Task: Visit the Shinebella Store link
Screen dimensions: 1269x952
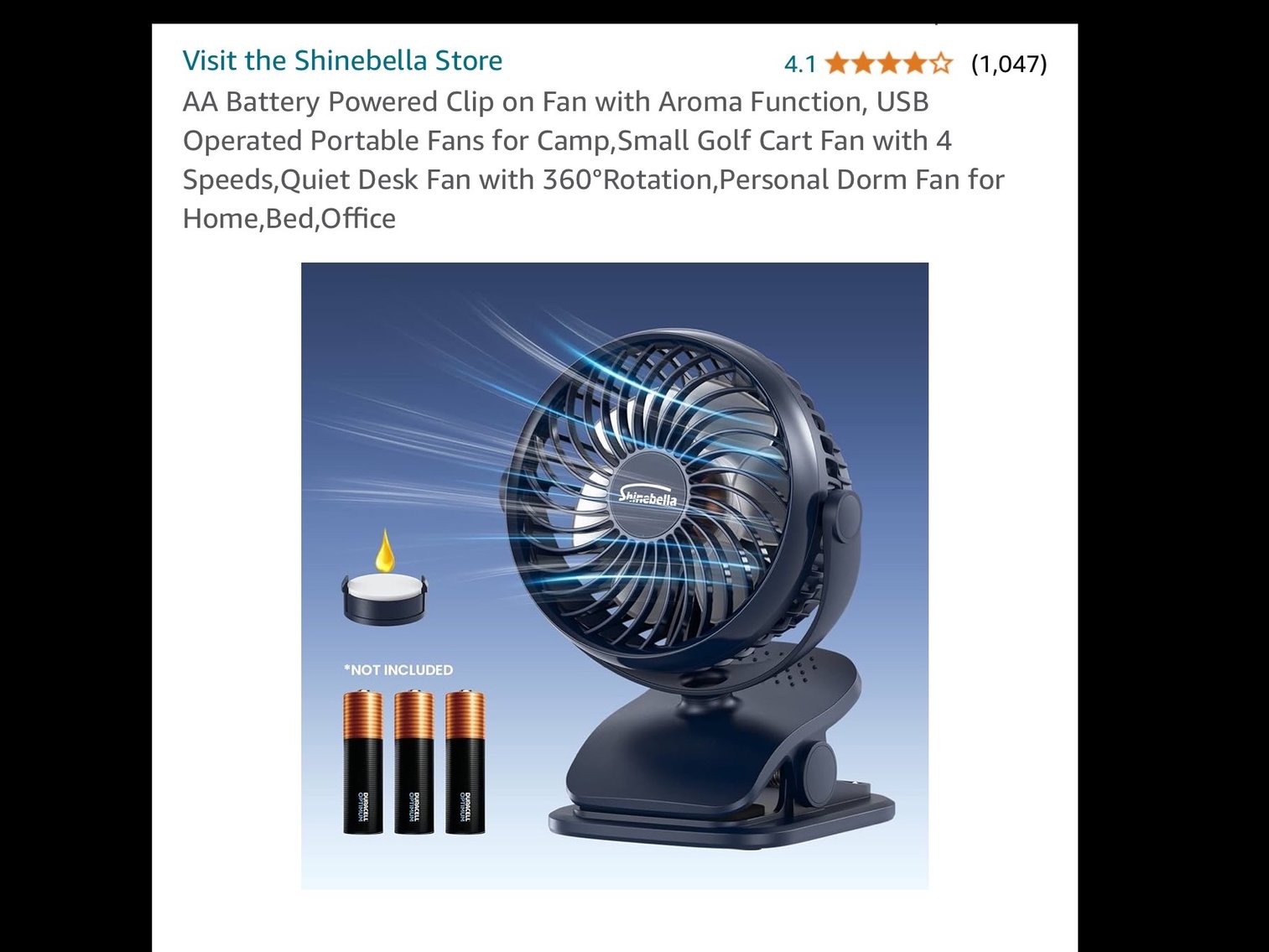Action: pyautogui.click(x=342, y=60)
